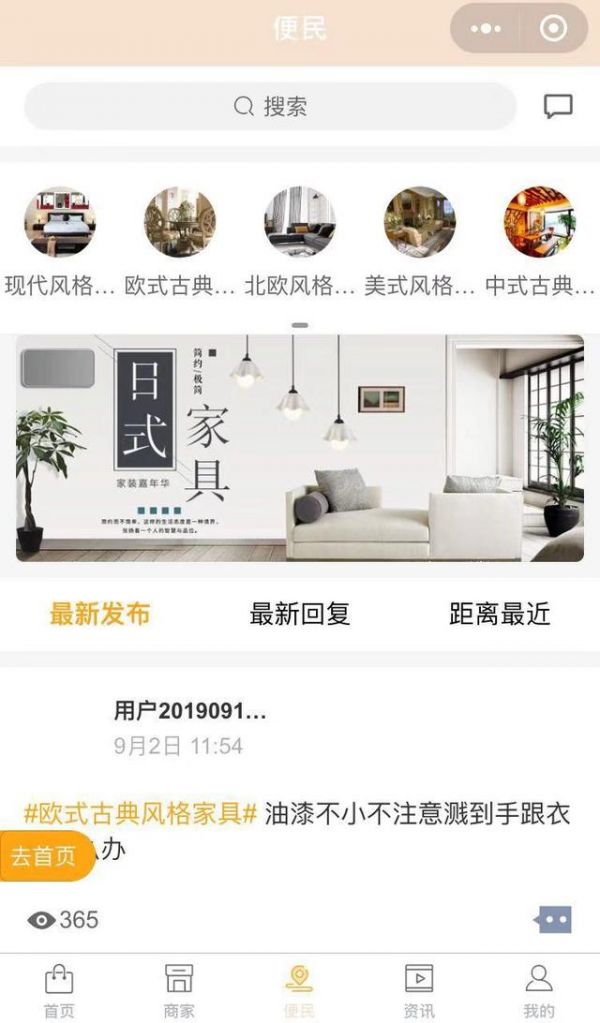
Task: Select the 美式风格 furniture category
Action: point(420,242)
